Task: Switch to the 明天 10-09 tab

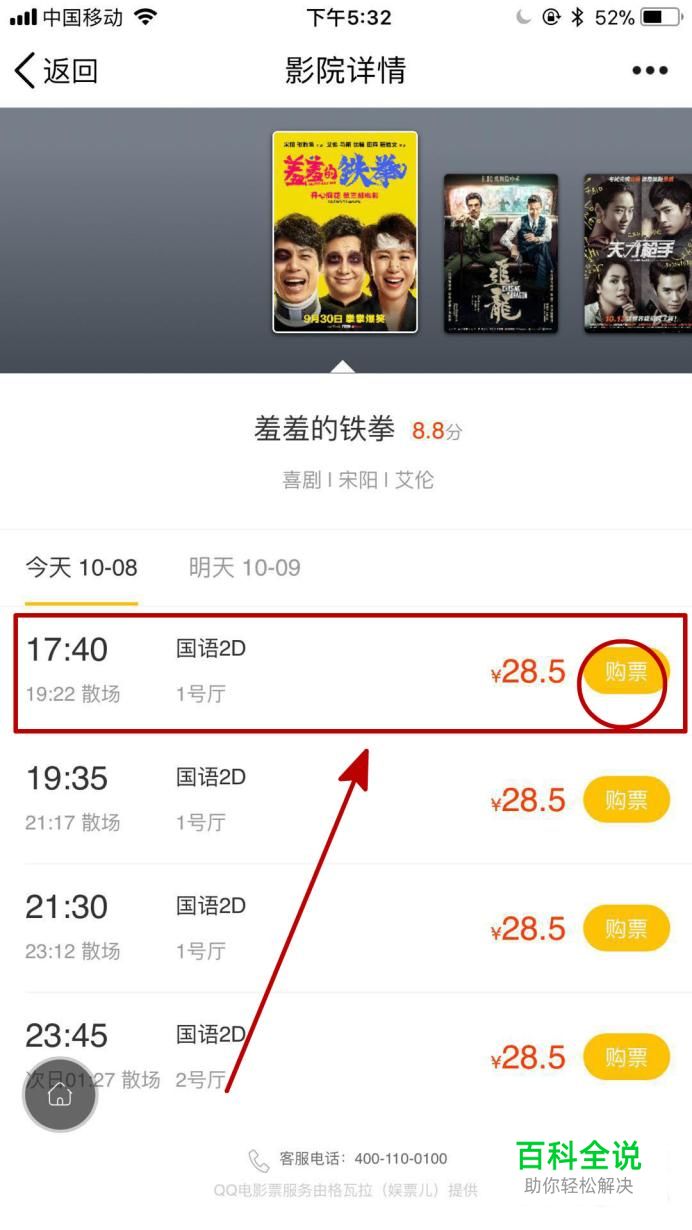Action: [x=245, y=568]
